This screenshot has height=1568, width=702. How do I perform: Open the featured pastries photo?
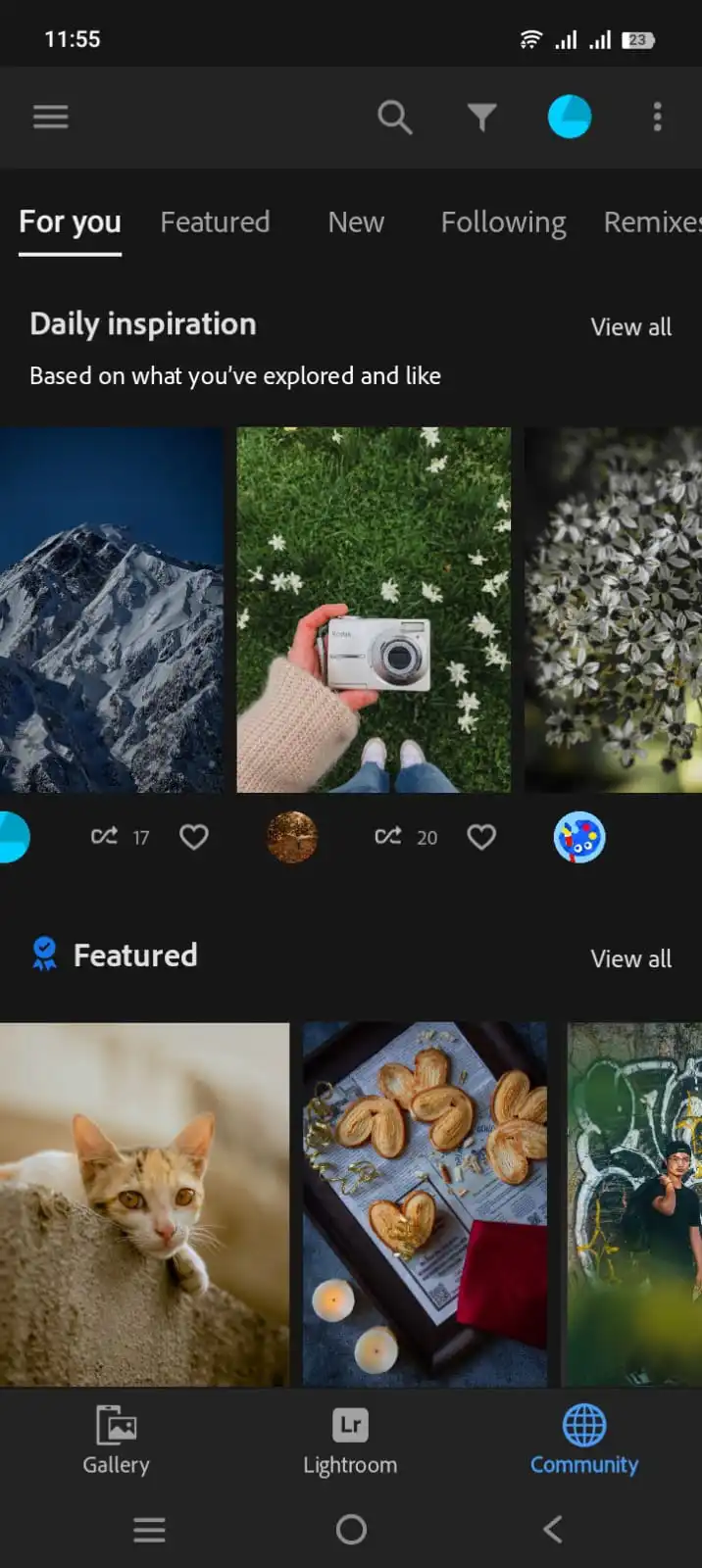click(x=425, y=1203)
